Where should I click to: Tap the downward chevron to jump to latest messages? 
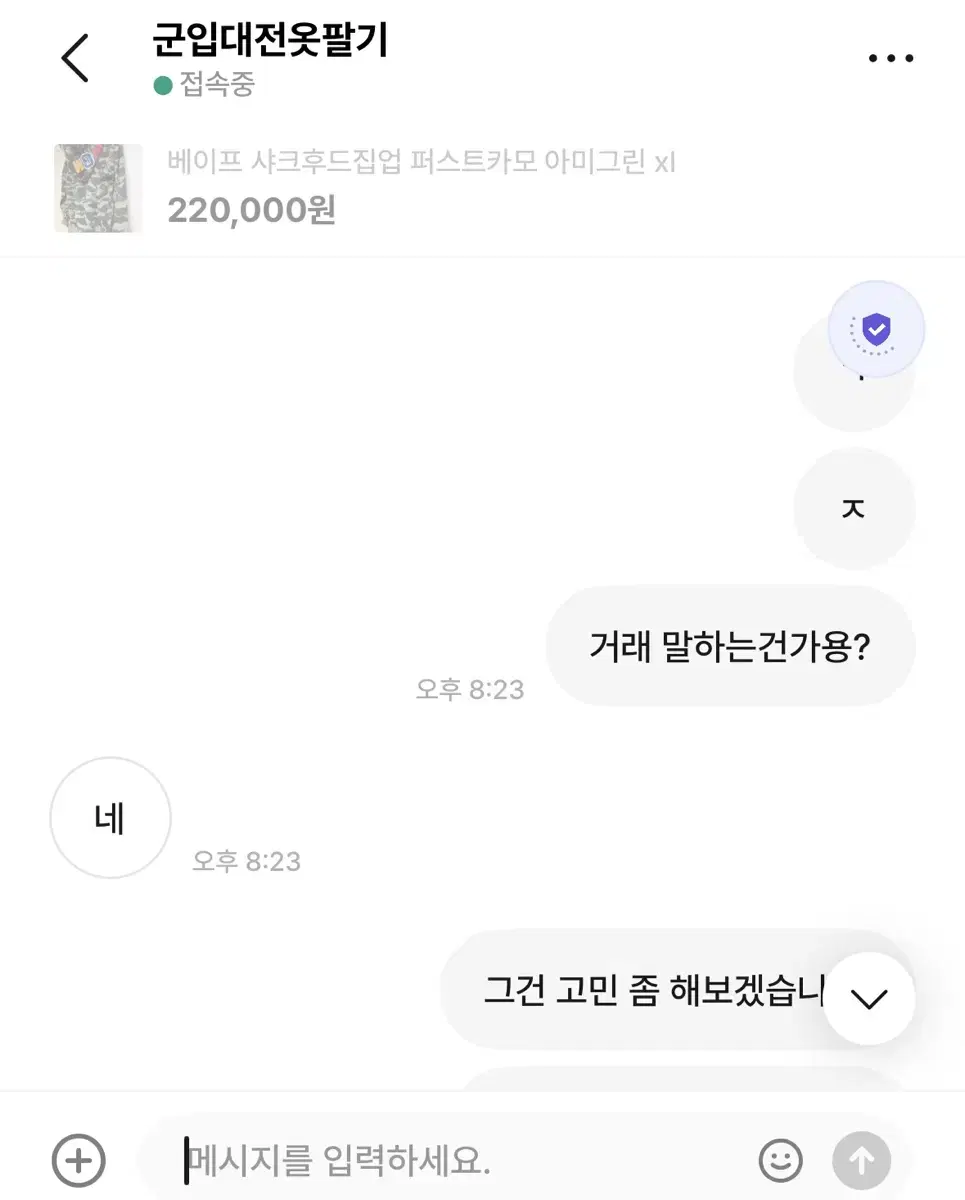[868, 998]
